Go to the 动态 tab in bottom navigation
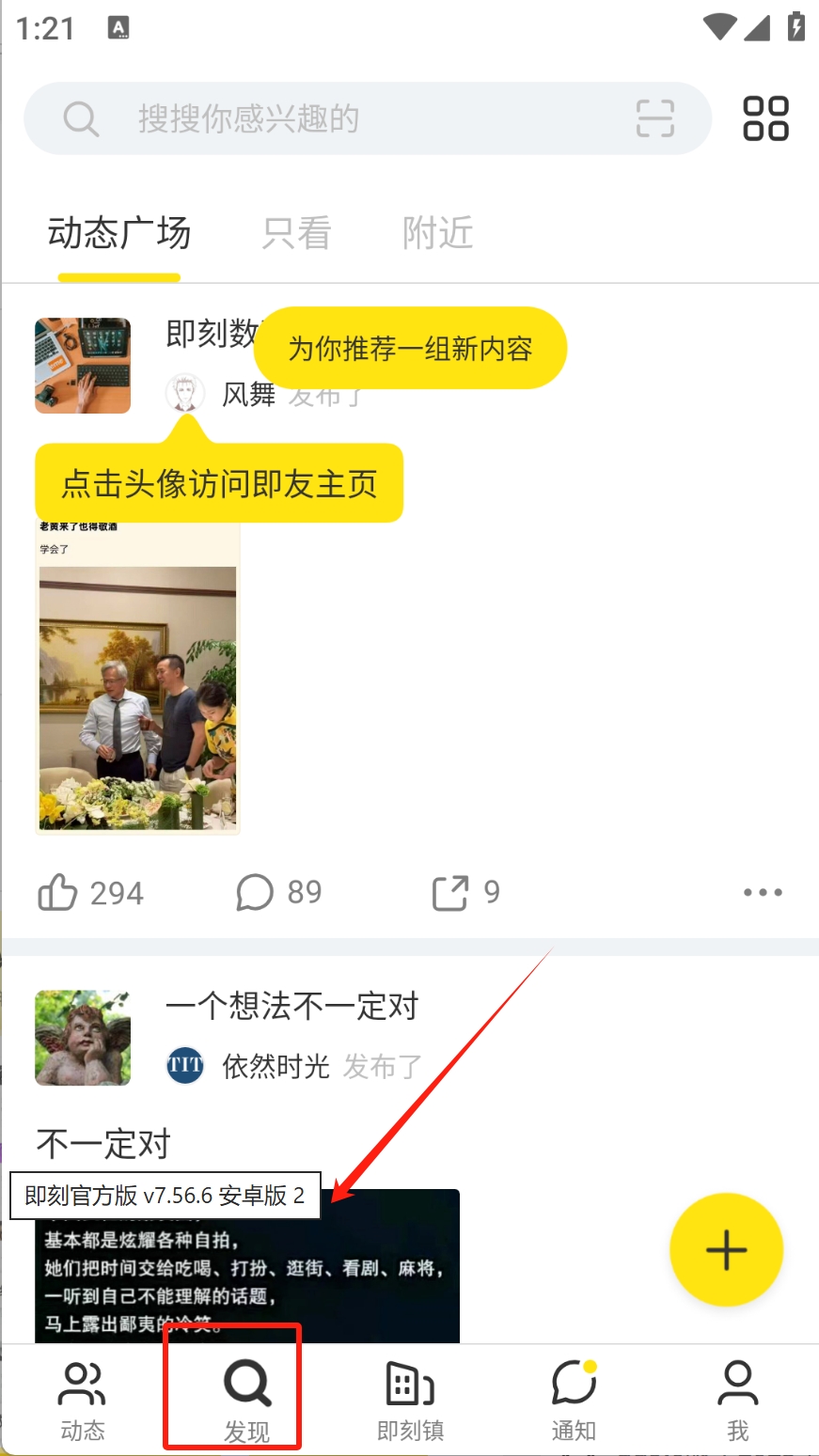Screen dimensions: 819x1456 (x=83, y=1401)
